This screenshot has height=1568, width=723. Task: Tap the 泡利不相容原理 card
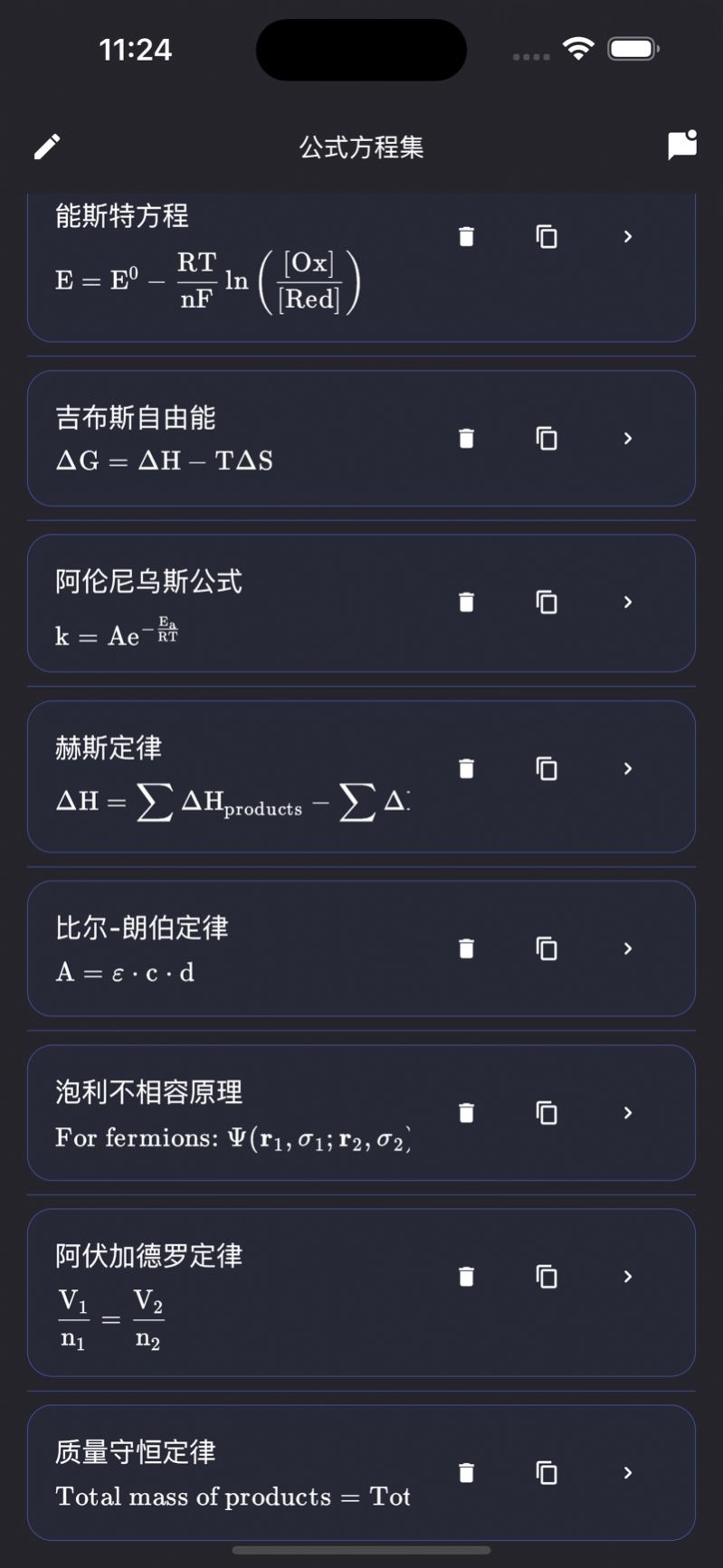(226, 1113)
